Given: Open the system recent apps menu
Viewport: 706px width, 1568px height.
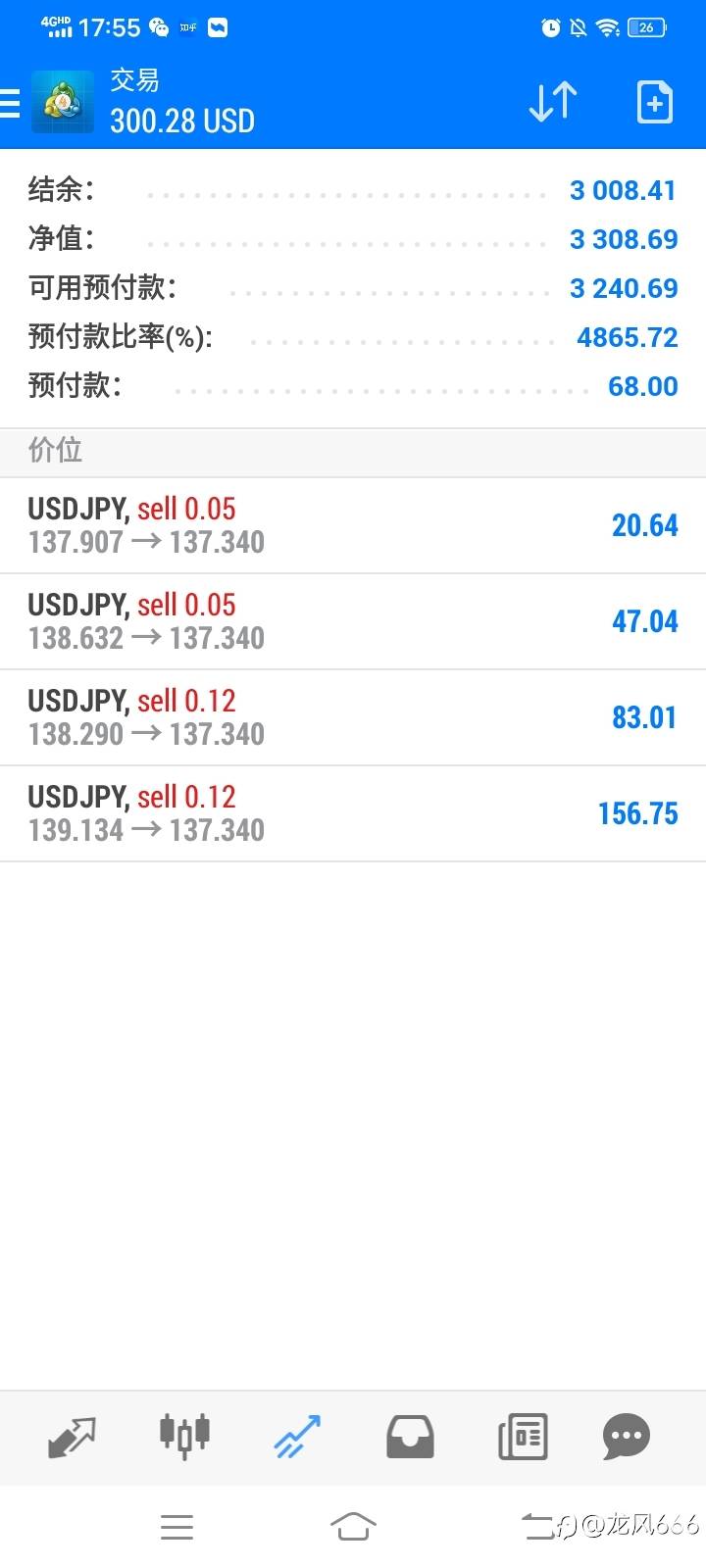Looking at the screenshot, I should (176, 1526).
